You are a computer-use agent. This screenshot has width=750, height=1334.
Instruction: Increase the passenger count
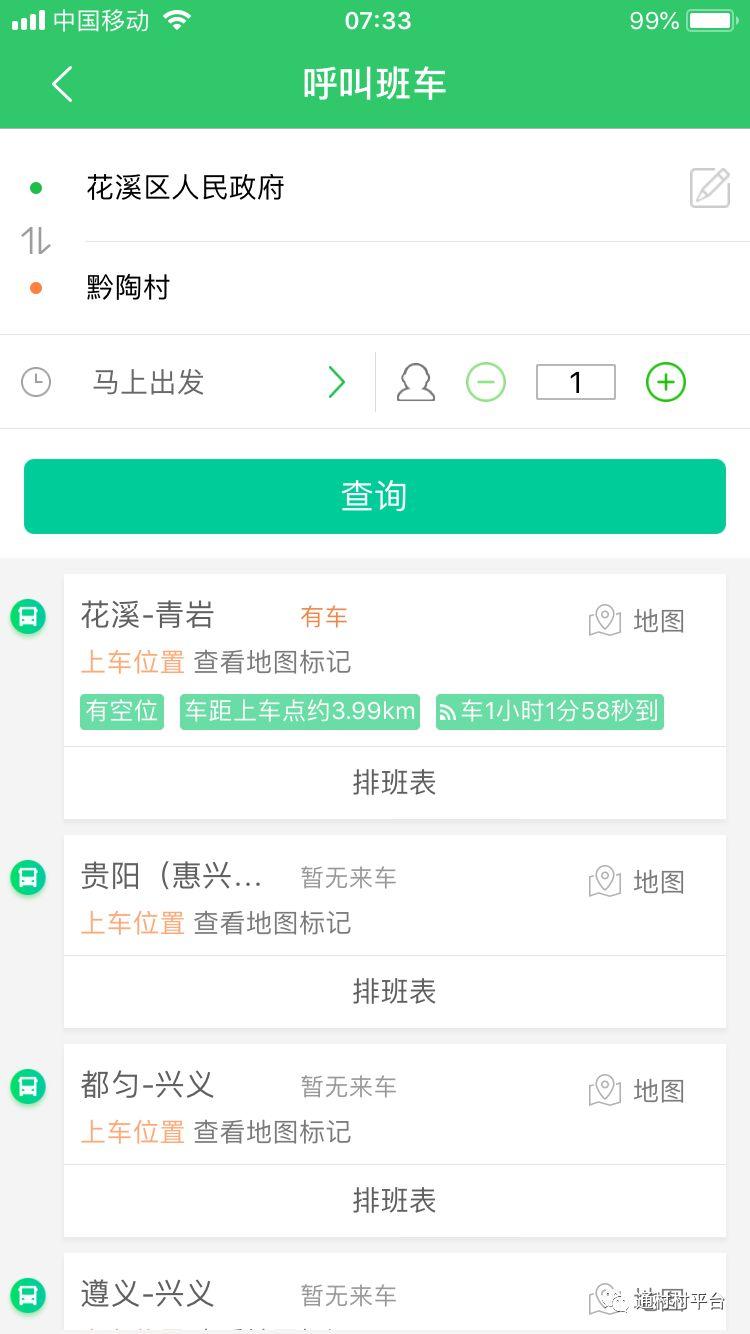tap(666, 382)
